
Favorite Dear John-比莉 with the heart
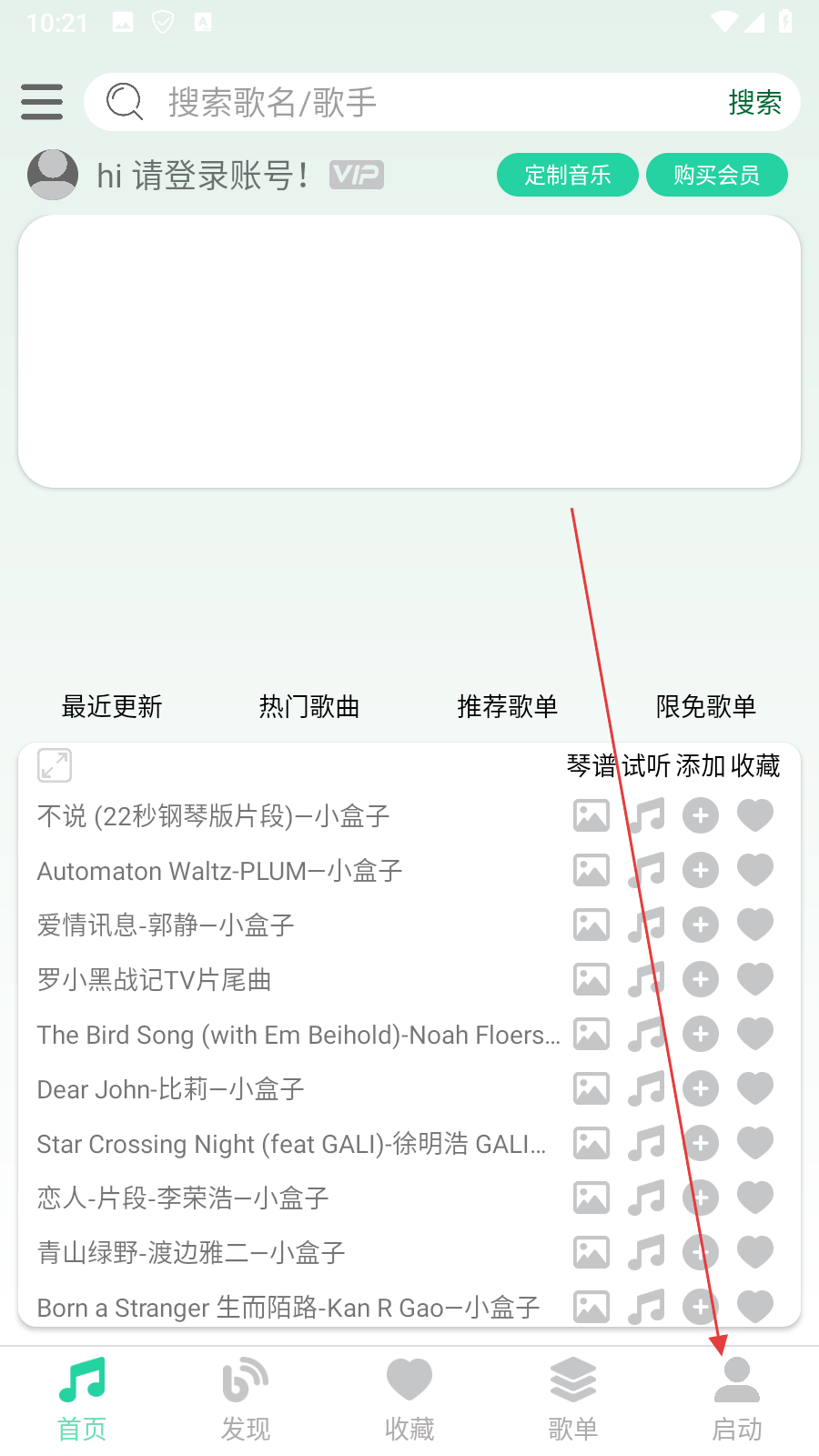(x=755, y=1088)
